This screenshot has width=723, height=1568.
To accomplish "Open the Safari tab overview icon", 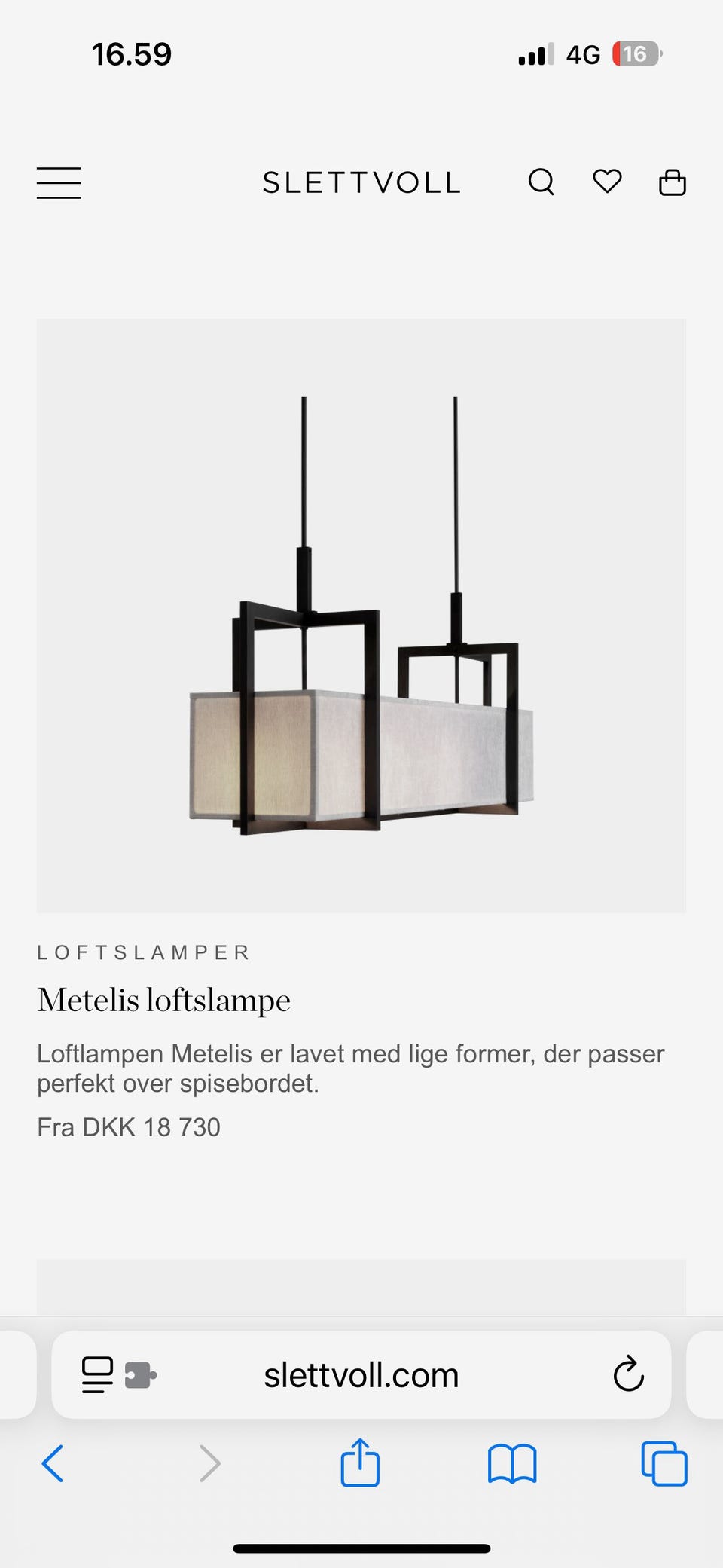I will (663, 1463).
